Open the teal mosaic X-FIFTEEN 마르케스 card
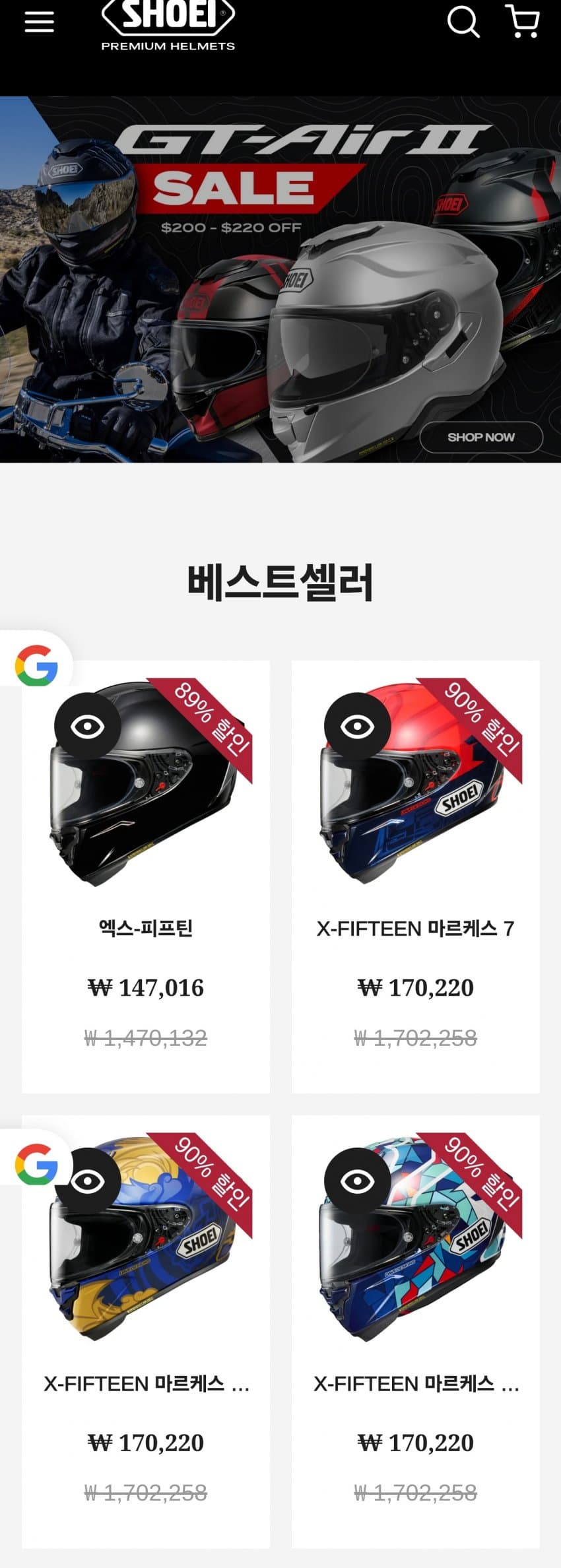Image resolution: width=561 pixels, height=1568 pixels. [415, 1383]
